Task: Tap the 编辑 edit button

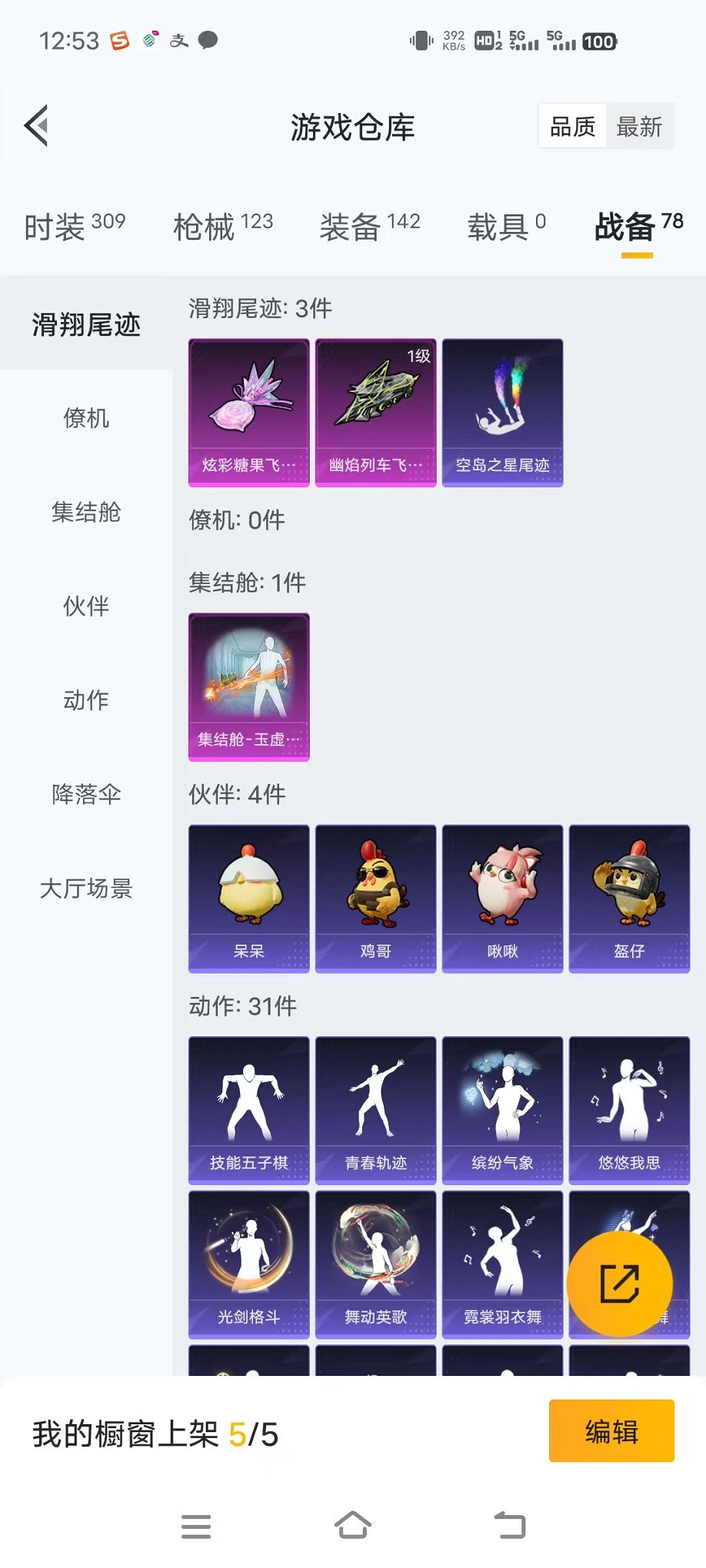Action: point(611,1431)
